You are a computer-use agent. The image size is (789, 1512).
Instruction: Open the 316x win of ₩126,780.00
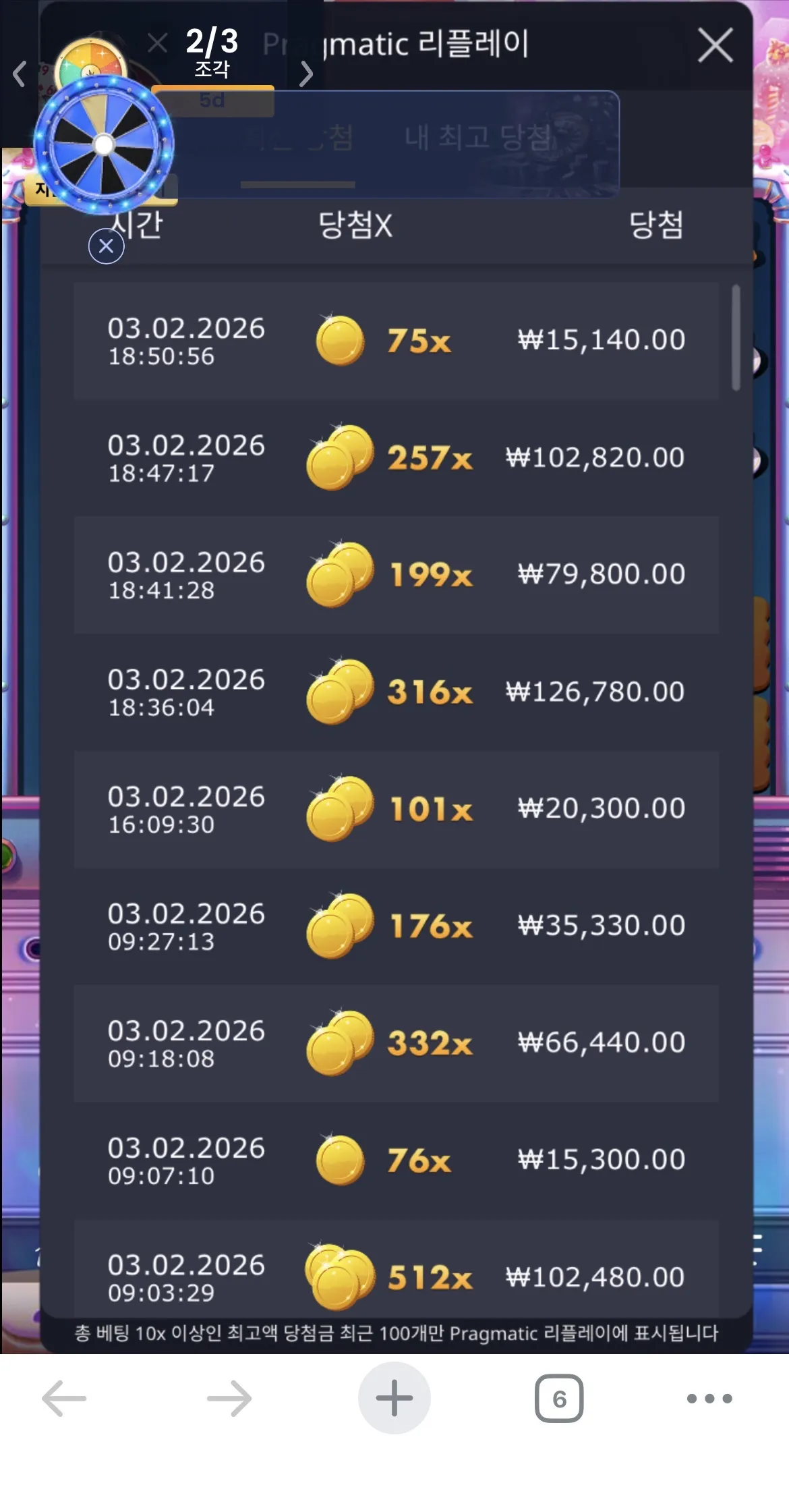click(x=396, y=692)
